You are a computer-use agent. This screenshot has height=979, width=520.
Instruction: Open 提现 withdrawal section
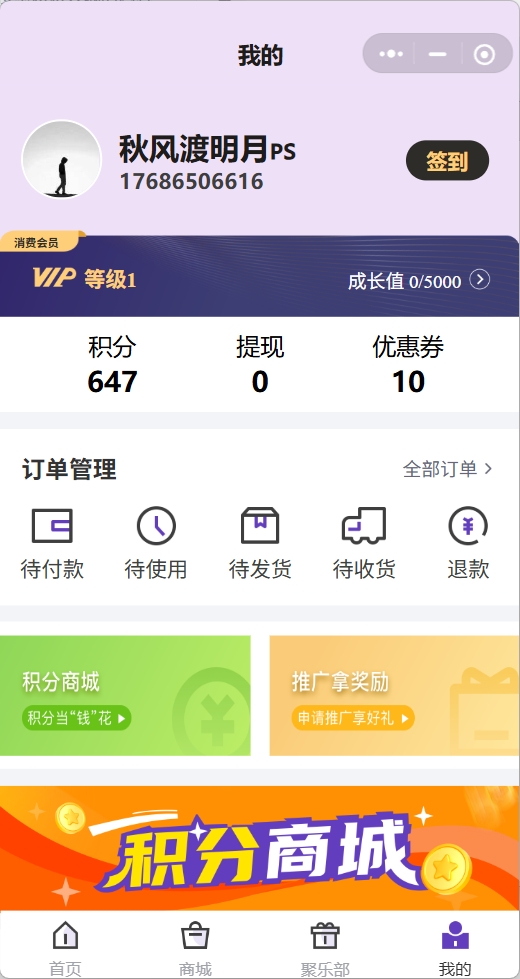260,365
